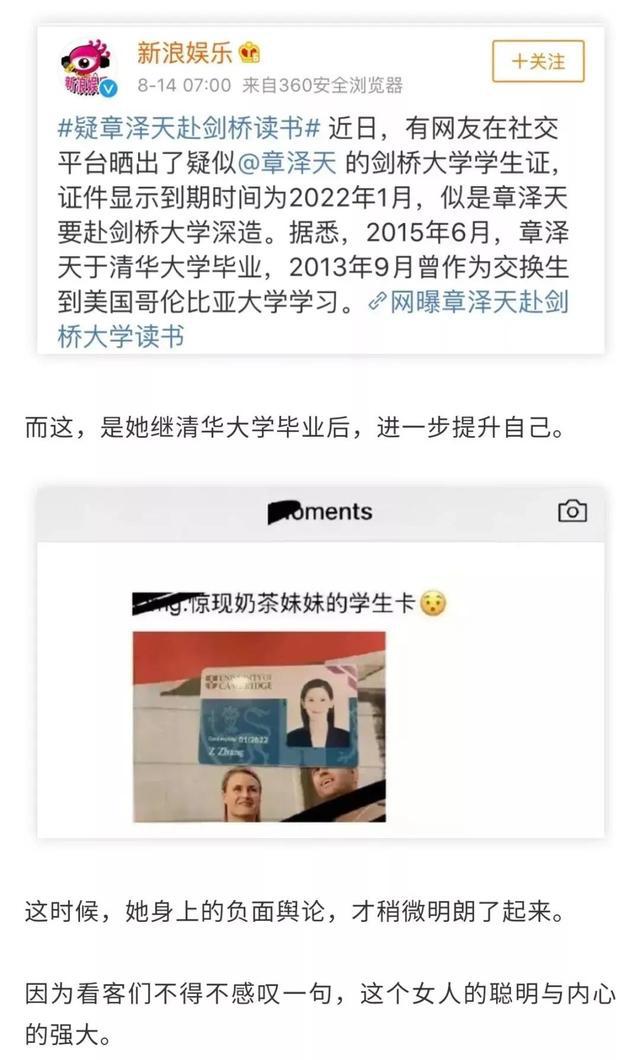
Task: Enlarge the Moments student card screenshot
Action: pos(320,662)
